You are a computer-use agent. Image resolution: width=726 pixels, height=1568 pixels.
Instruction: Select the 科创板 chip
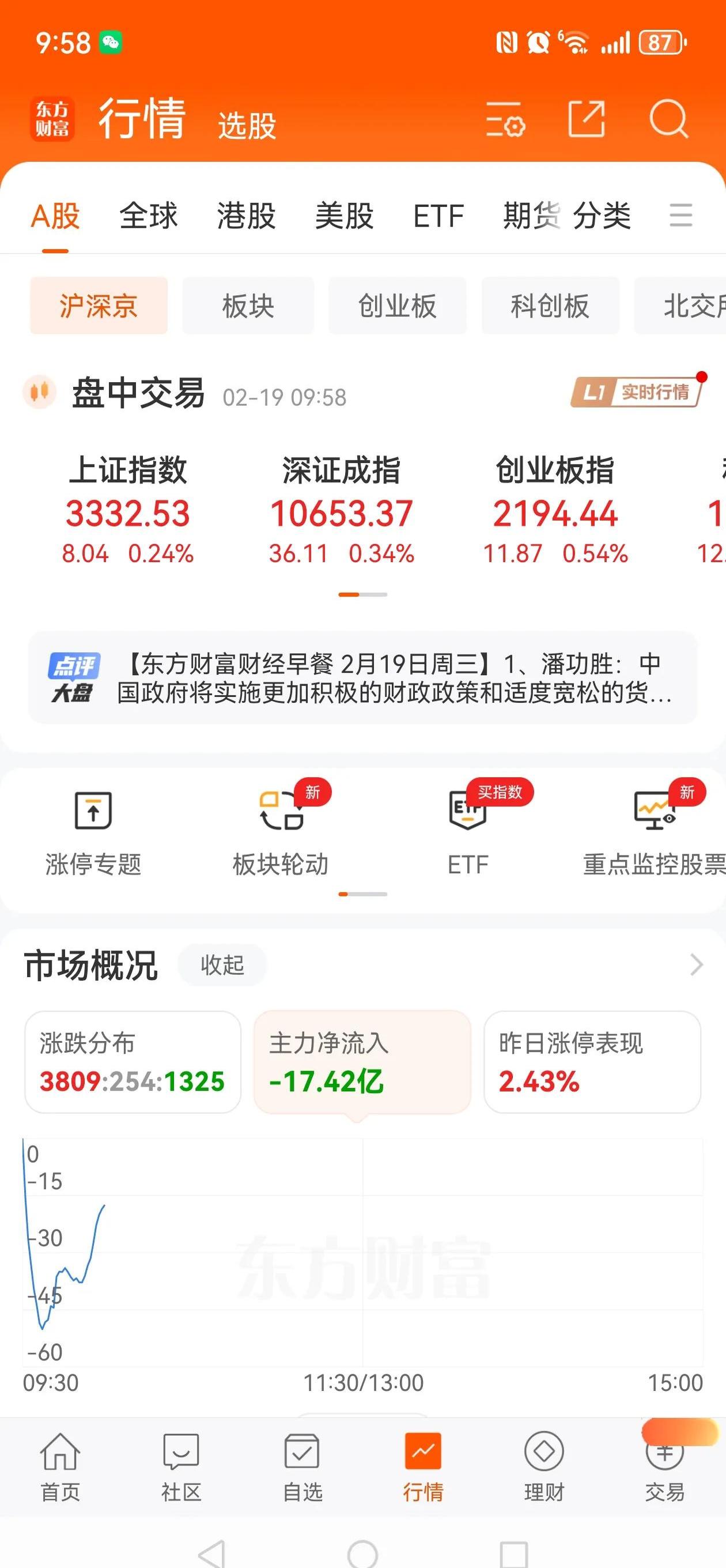coord(550,306)
